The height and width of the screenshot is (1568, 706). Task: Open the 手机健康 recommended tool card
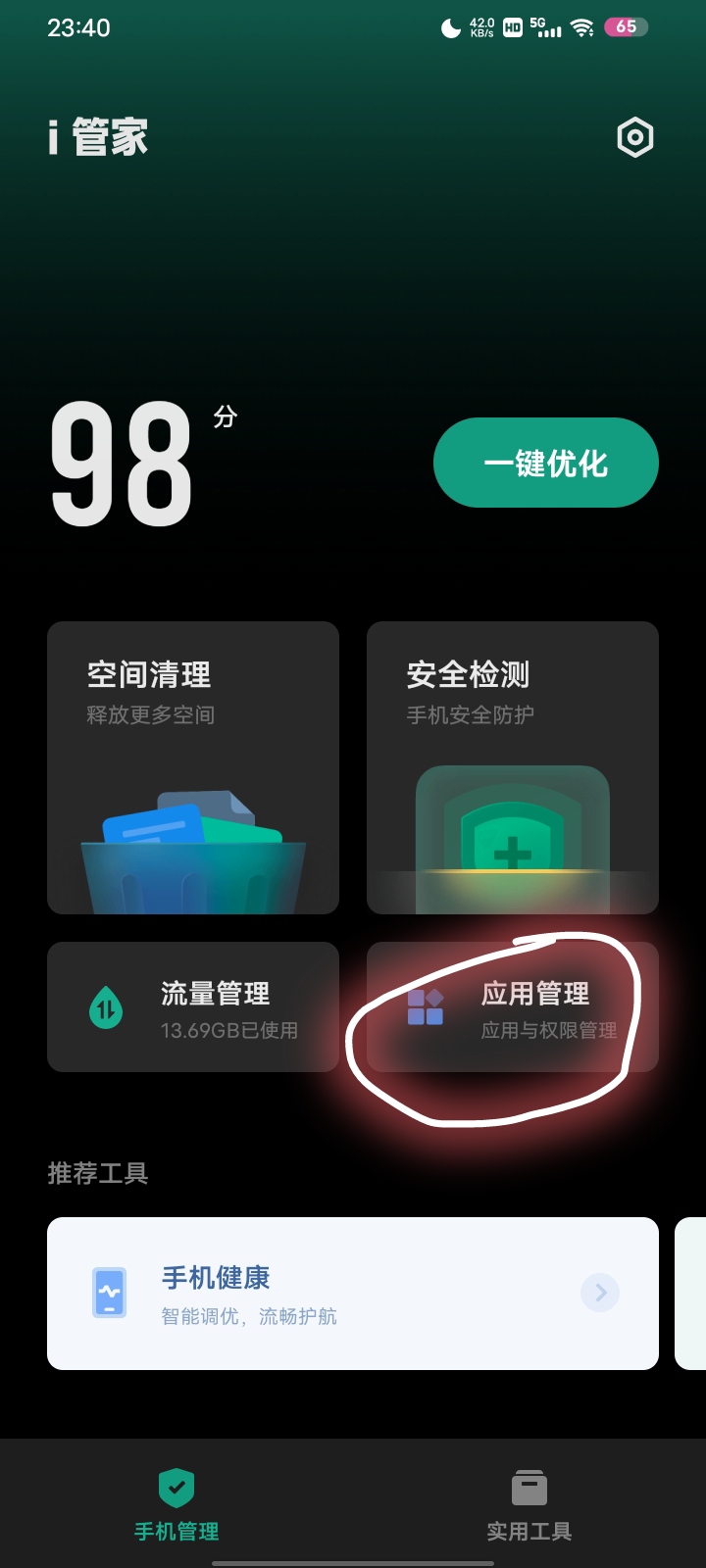point(352,1294)
